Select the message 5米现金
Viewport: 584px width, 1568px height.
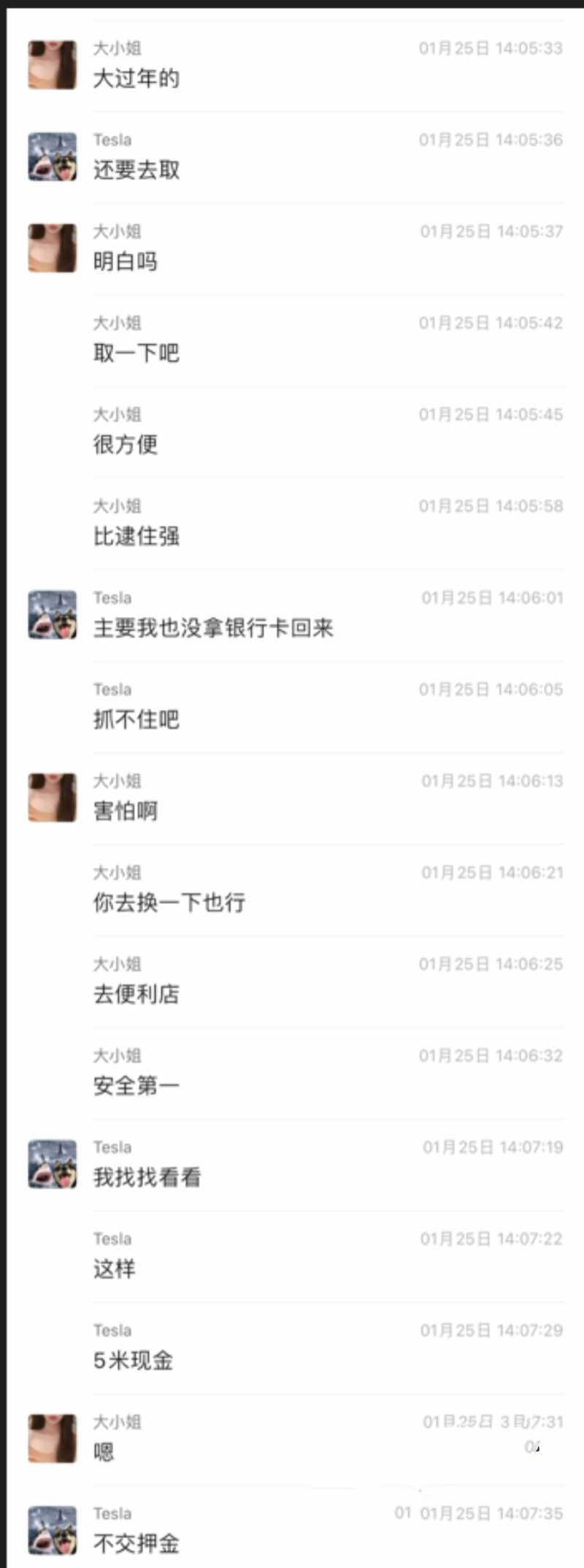pyautogui.click(x=130, y=1360)
